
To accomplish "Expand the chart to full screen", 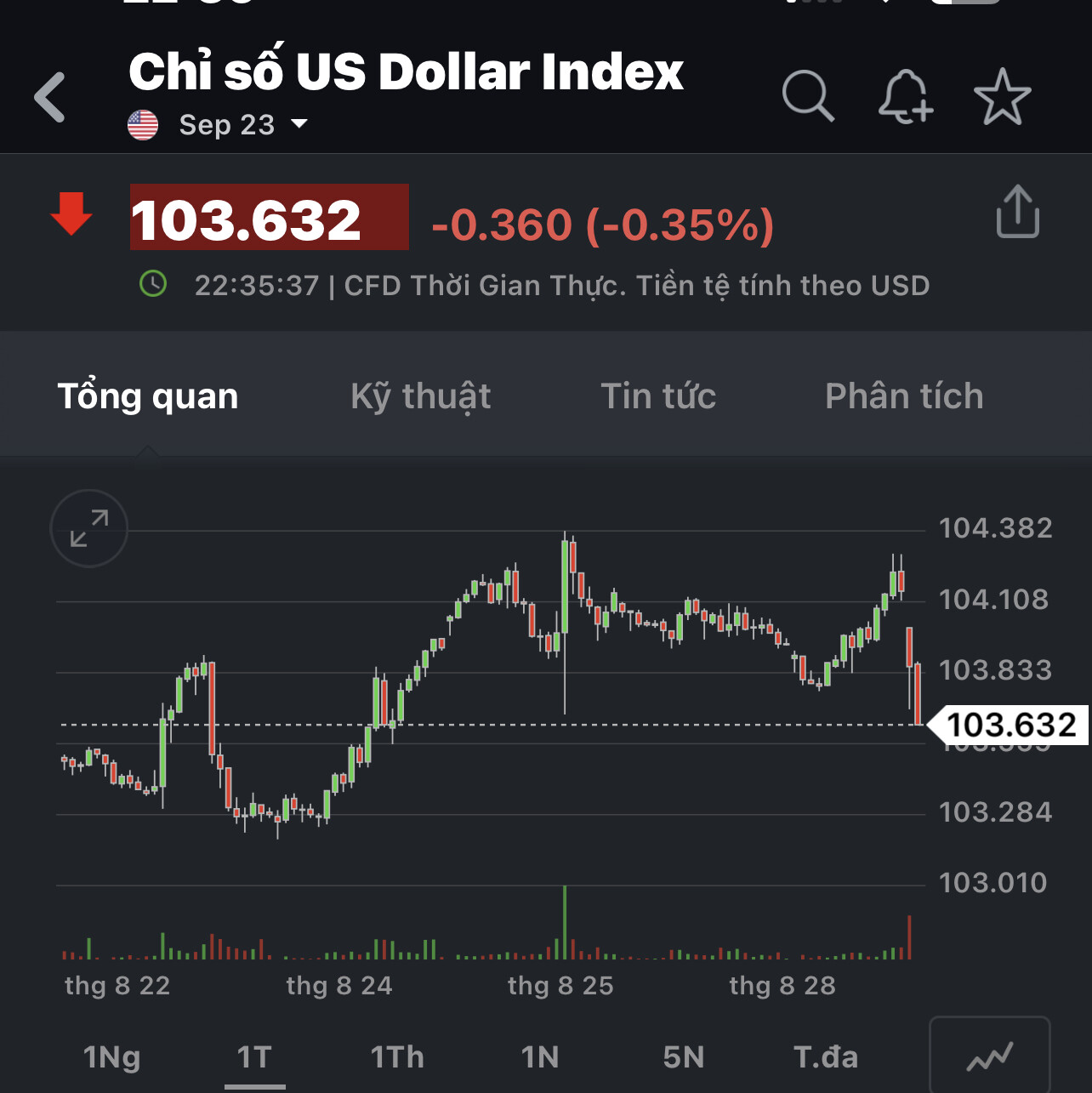I will (x=89, y=528).
